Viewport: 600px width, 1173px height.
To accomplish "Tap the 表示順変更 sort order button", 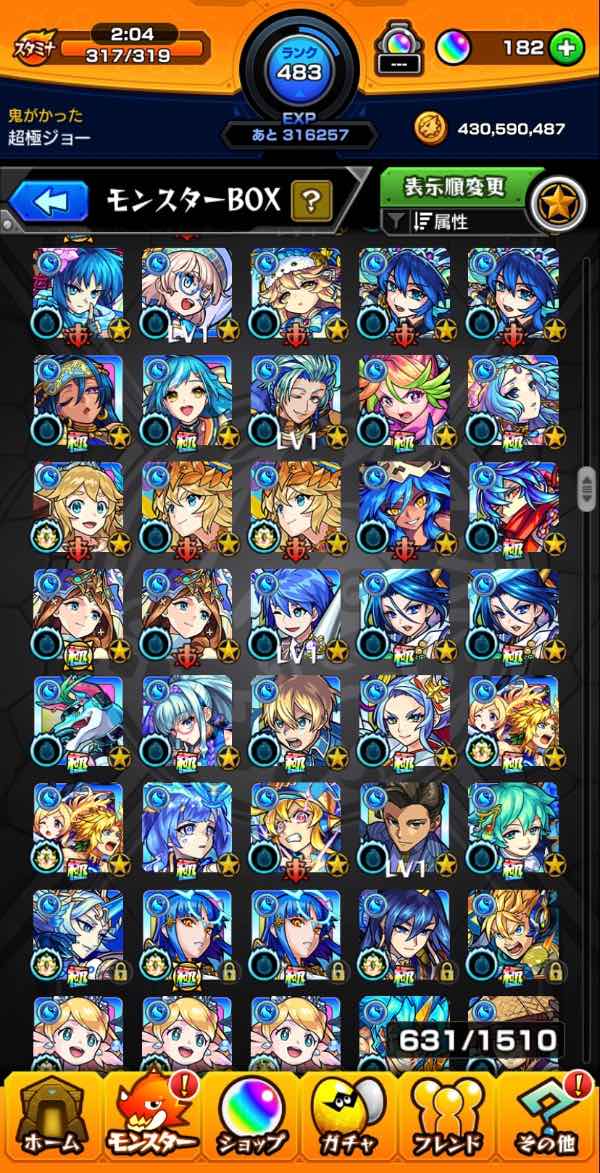I will (x=455, y=187).
